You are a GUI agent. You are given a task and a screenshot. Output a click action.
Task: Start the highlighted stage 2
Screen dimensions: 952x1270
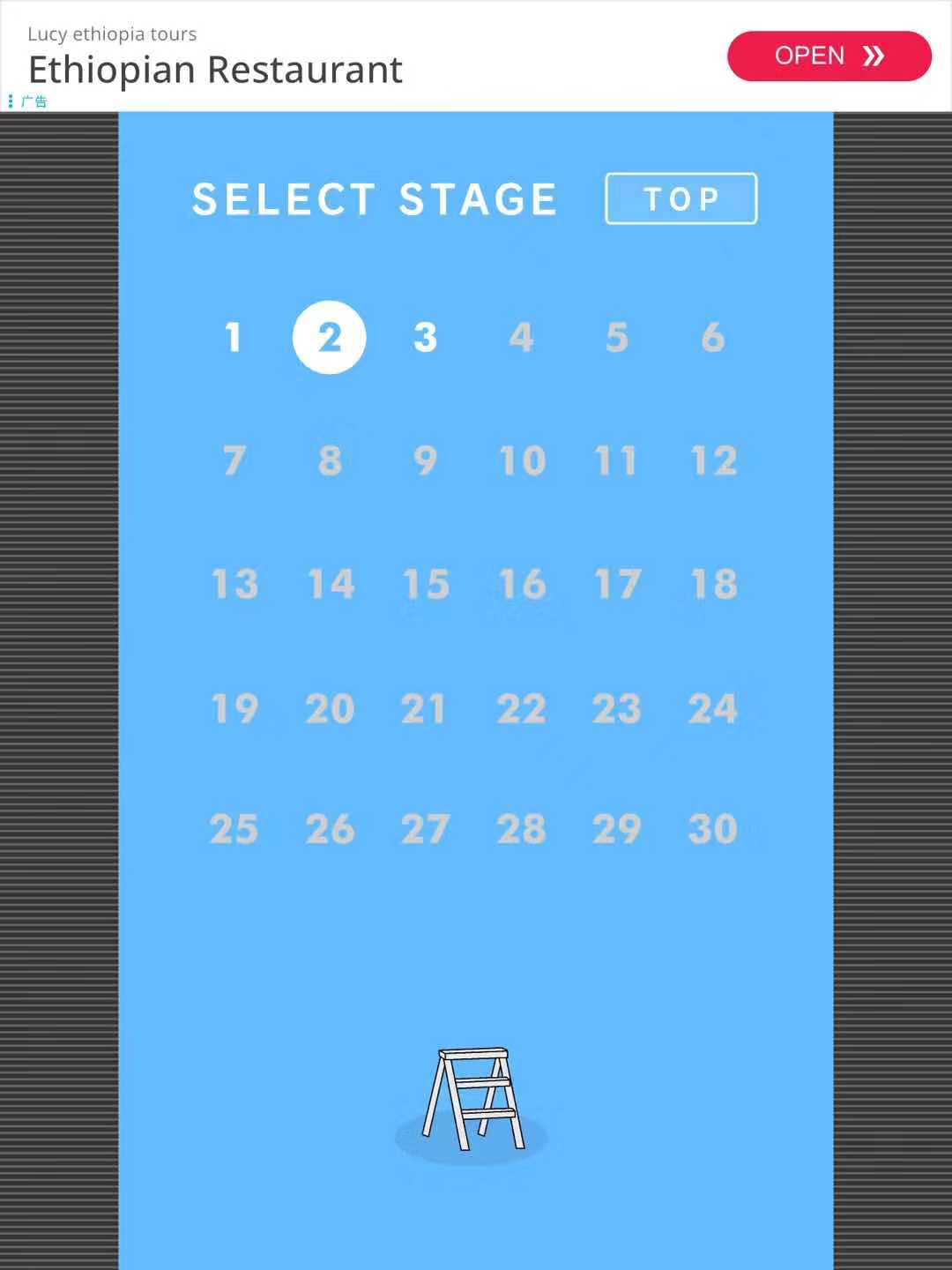329,338
